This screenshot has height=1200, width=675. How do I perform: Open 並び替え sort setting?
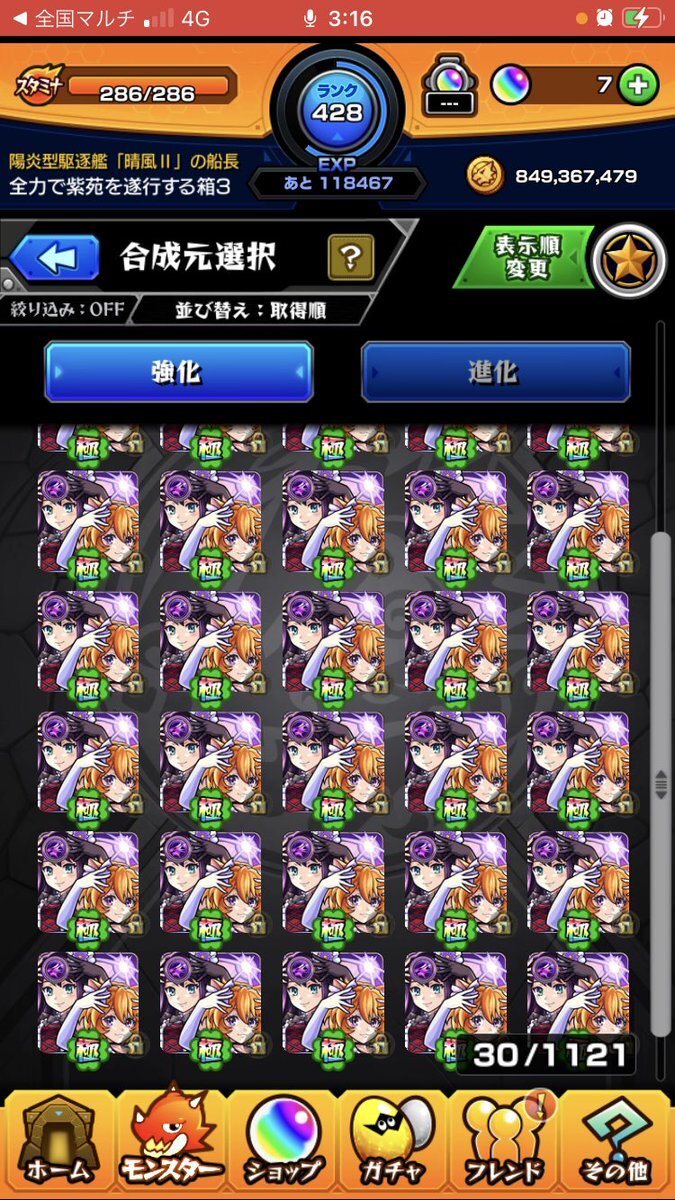pos(245,310)
